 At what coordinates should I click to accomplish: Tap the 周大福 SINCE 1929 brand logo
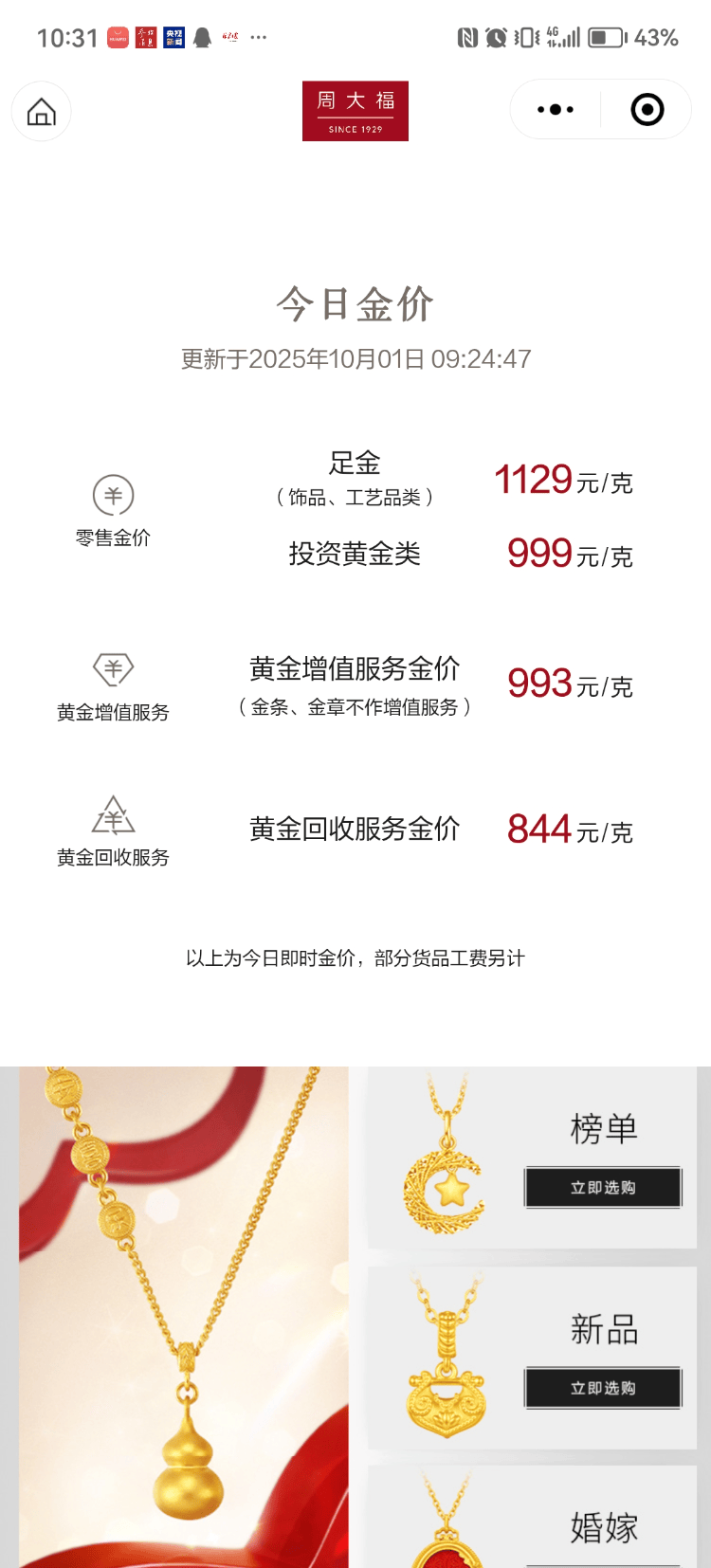(355, 111)
